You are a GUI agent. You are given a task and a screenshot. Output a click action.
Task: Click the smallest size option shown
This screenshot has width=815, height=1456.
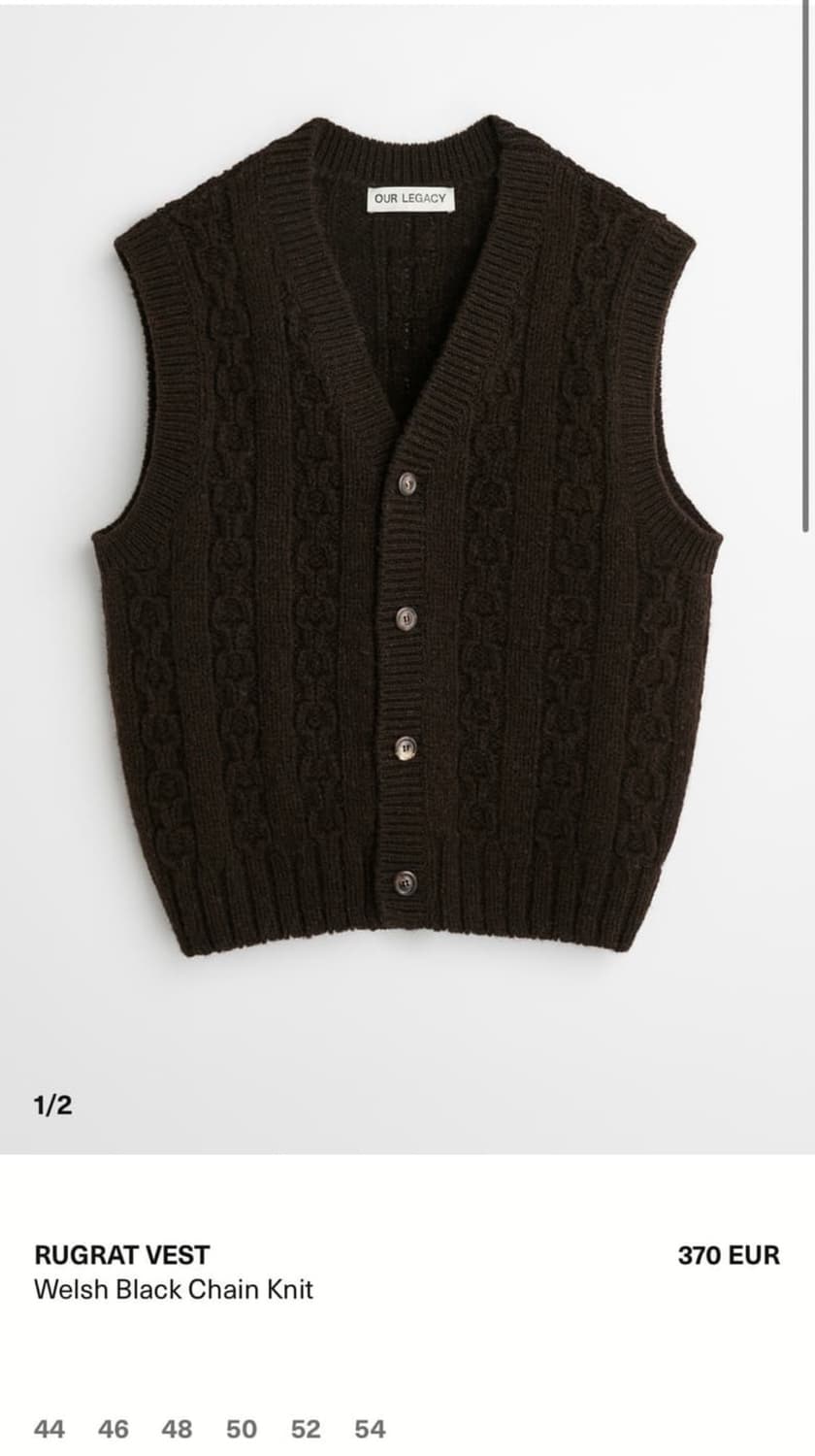(x=49, y=1428)
